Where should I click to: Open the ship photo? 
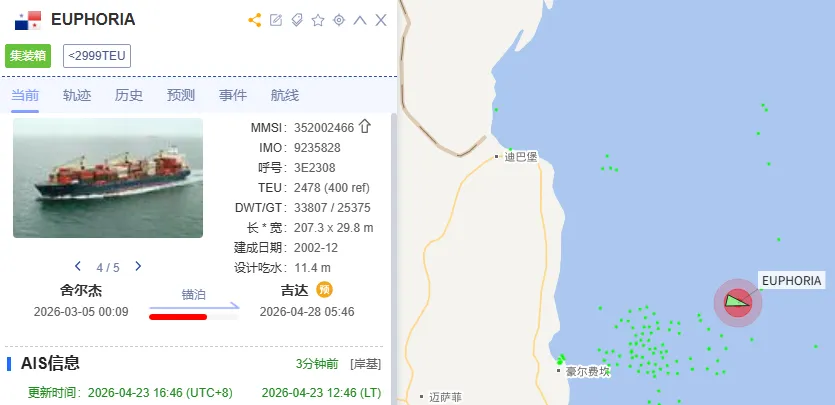tap(108, 178)
